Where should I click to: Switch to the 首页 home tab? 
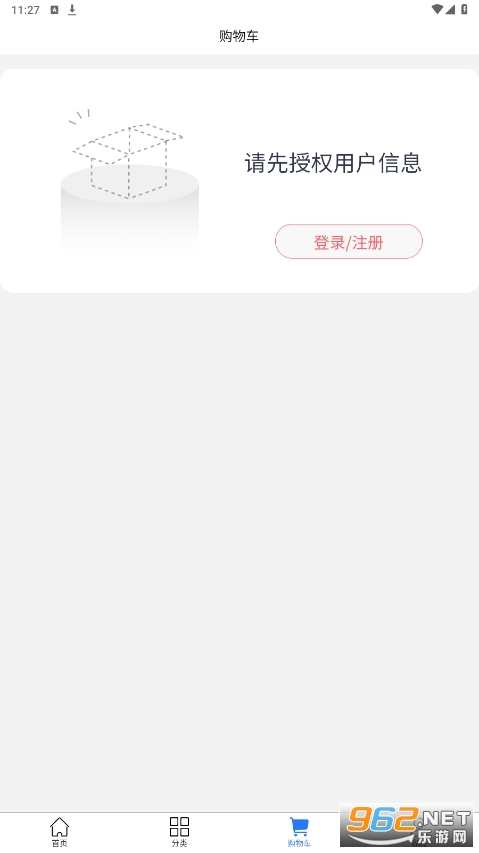(x=60, y=832)
